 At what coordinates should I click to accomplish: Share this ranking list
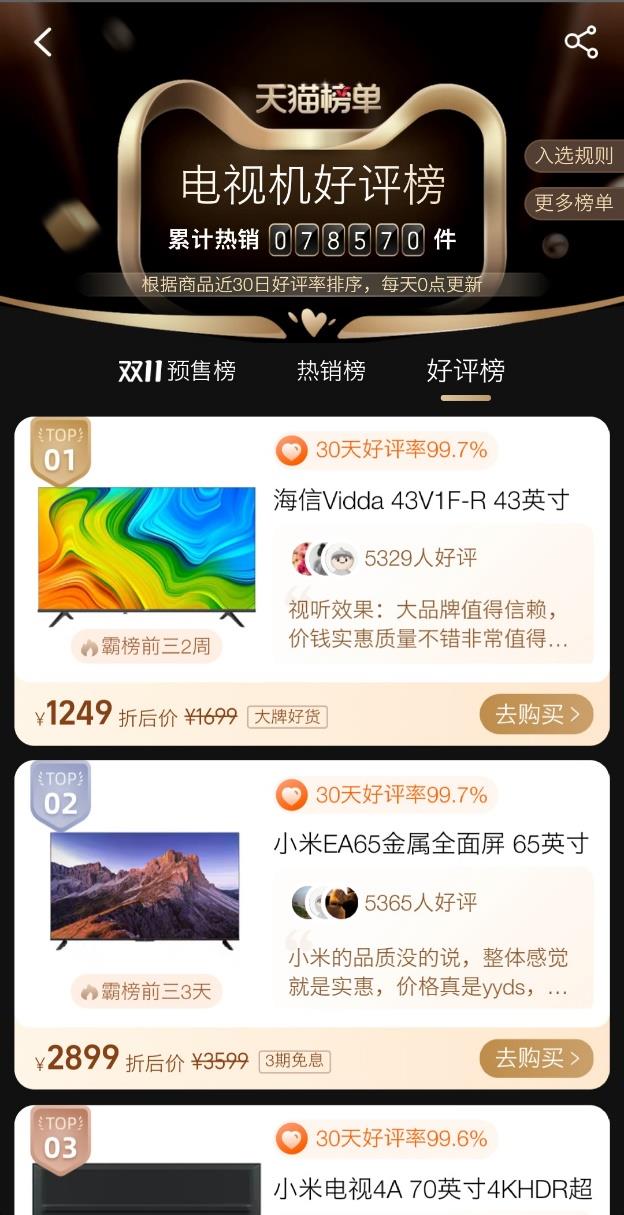click(580, 42)
